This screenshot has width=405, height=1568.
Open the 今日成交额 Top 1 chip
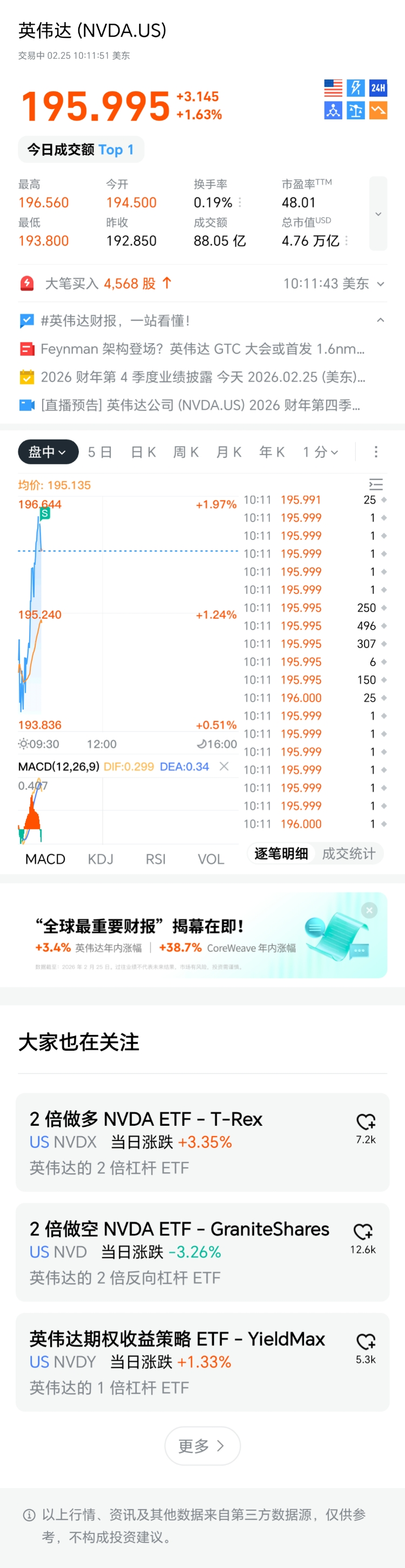[80, 150]
